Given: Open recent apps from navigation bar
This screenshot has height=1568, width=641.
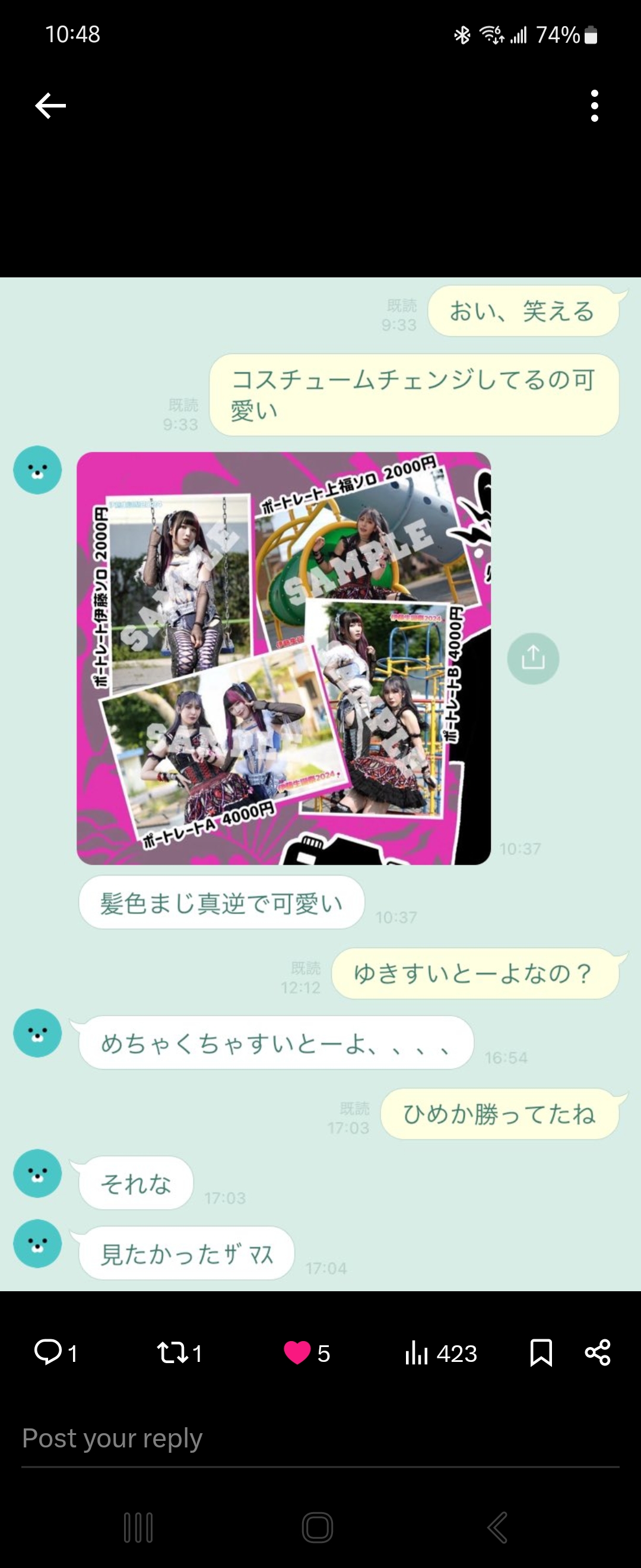Looking at the screenshot, I should [138, 1527].
